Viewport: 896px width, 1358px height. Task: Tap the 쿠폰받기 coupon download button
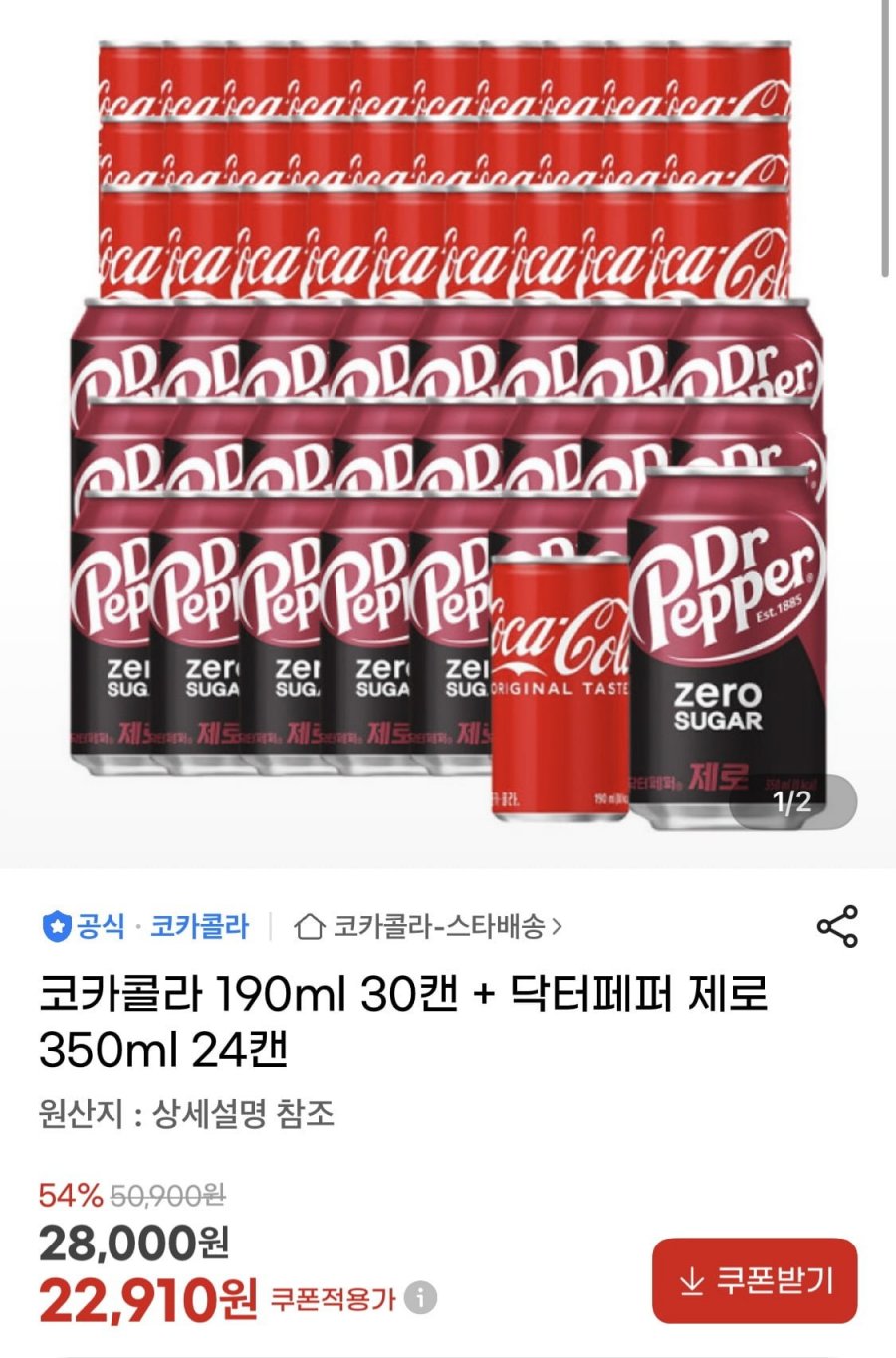coord(755,1280)
